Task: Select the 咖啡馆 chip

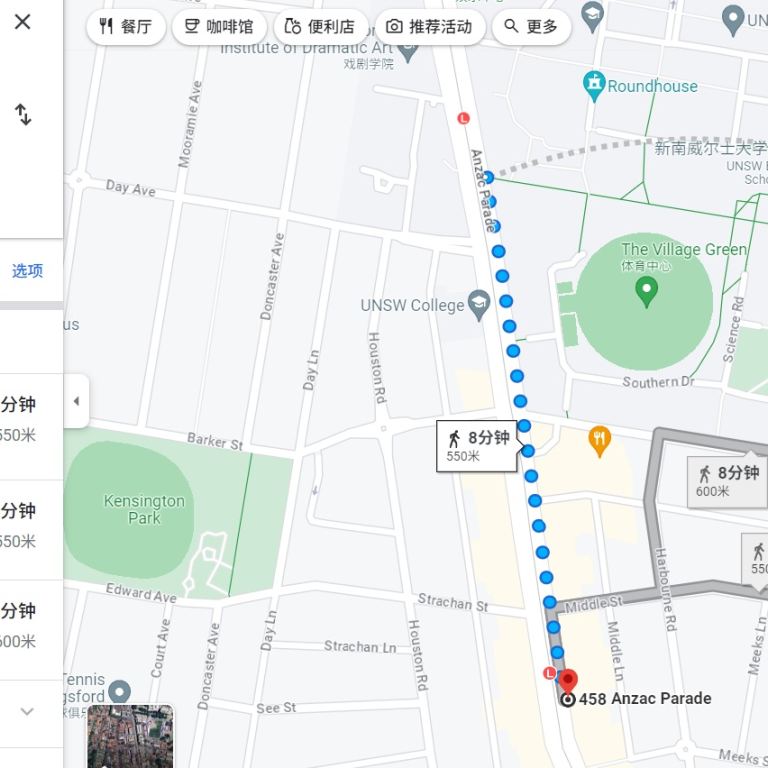Action: pos(219,27)
